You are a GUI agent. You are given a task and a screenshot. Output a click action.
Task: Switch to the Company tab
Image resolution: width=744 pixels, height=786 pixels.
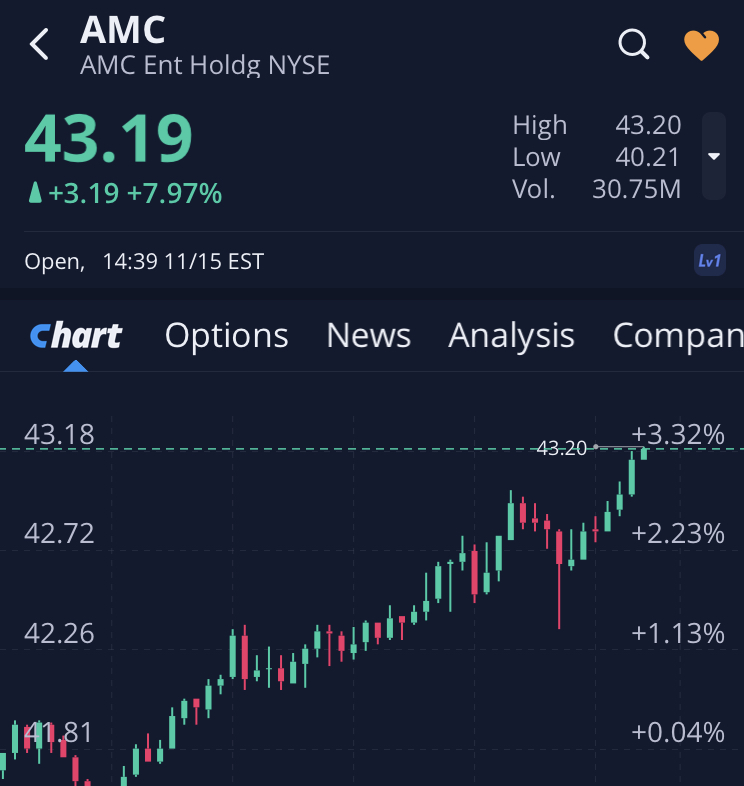[677, 336]
